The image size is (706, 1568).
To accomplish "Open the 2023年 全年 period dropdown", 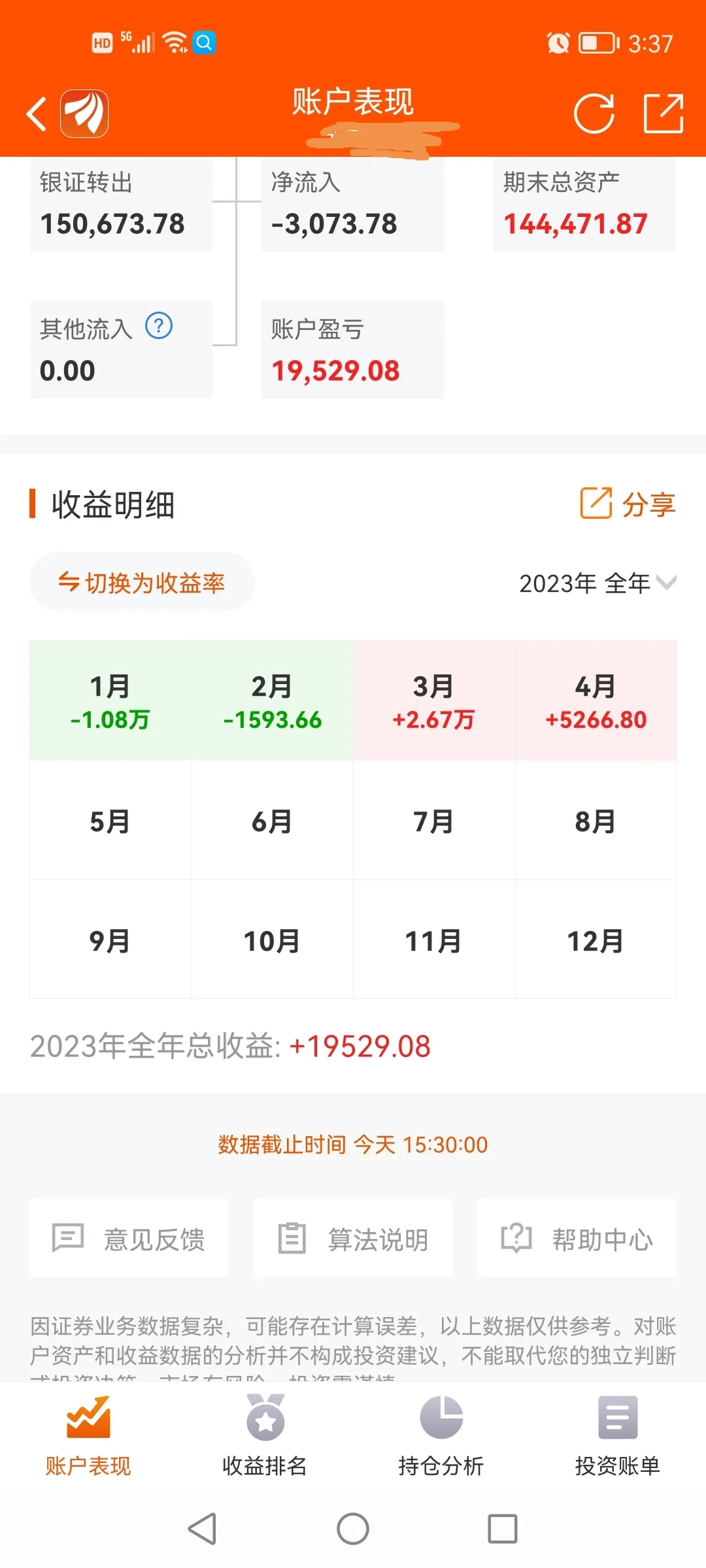I will (597, 583).
